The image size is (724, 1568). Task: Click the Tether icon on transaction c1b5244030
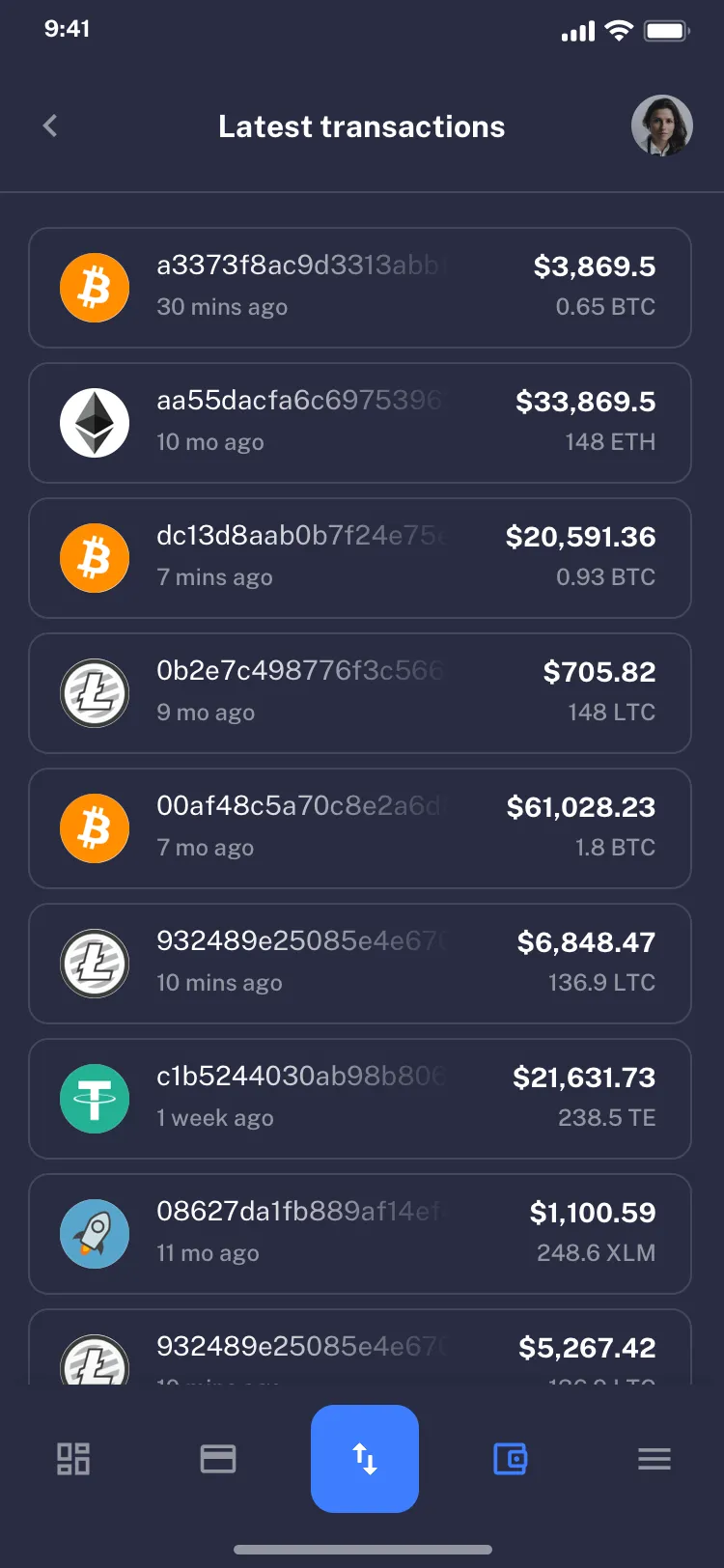tap(94, 1098)
